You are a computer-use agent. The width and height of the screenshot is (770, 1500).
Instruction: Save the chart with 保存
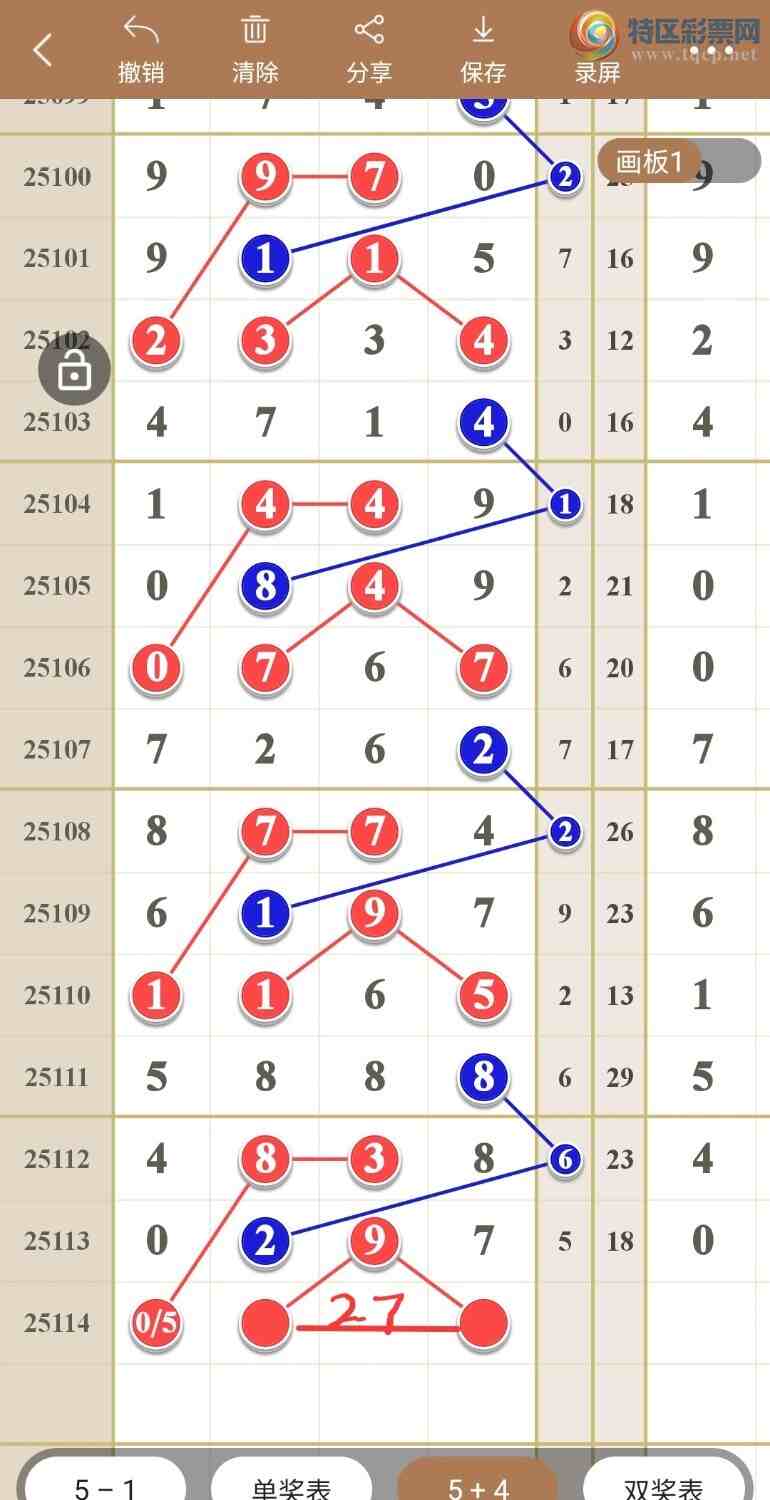pyautogui.click(x=483, y=50)
